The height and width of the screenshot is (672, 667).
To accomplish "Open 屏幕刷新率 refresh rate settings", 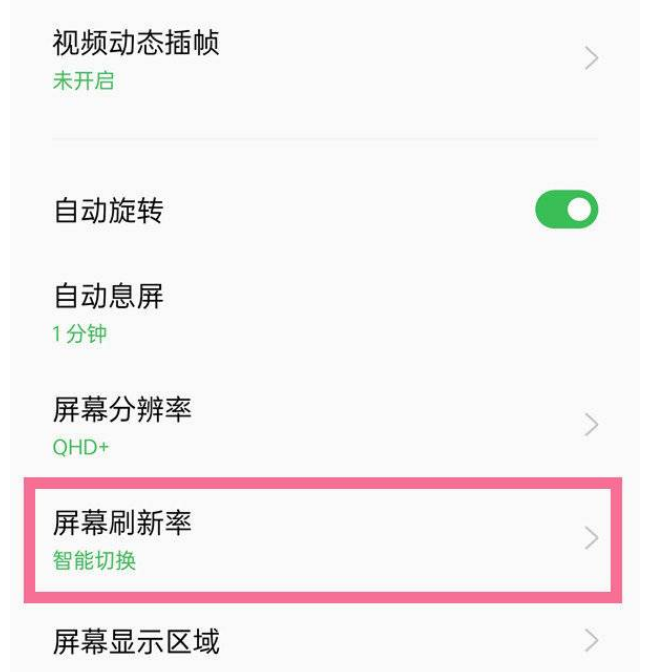I will [320, 539].
